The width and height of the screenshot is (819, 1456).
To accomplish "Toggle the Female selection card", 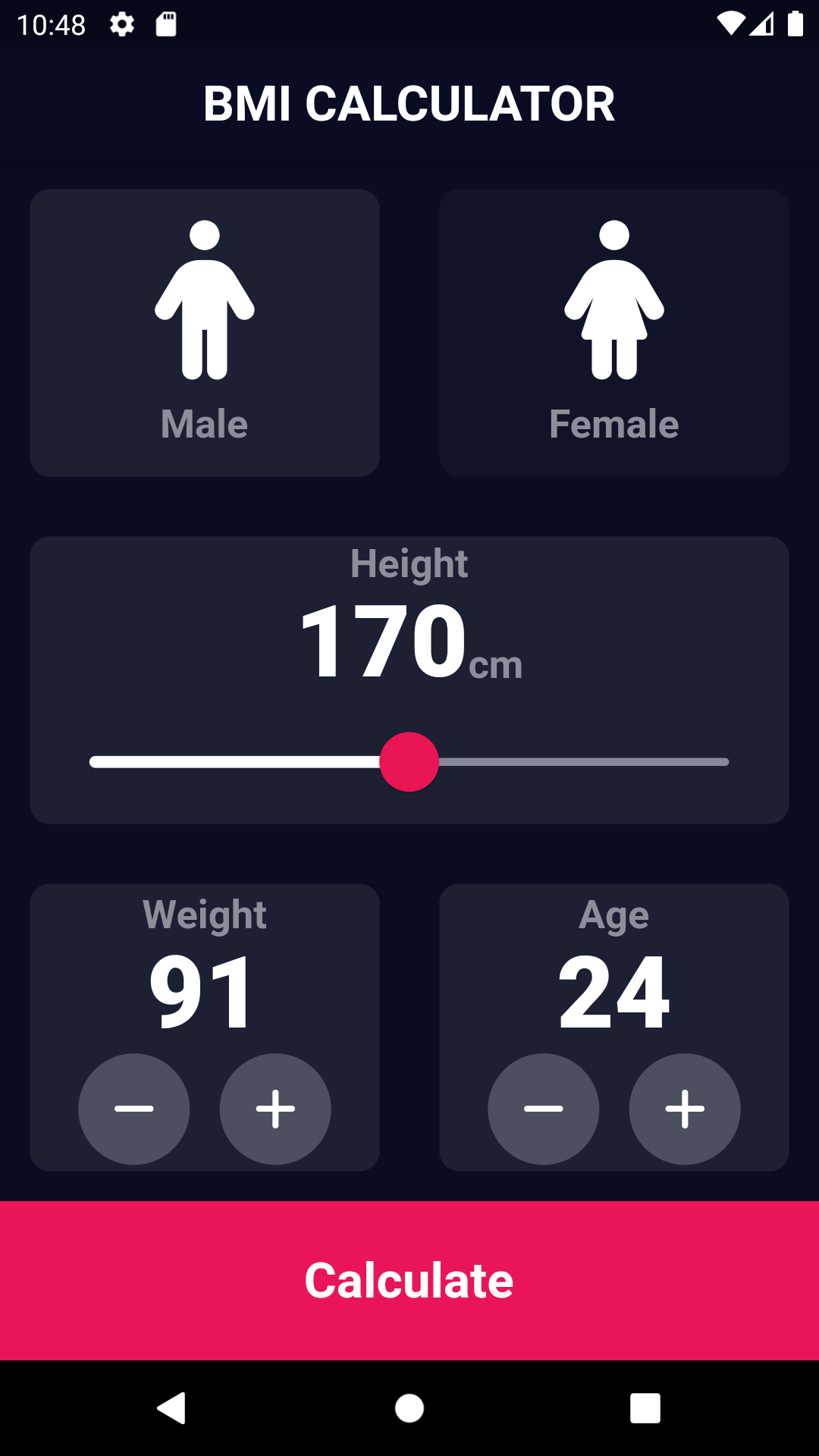I will click(x=614, y=332).
